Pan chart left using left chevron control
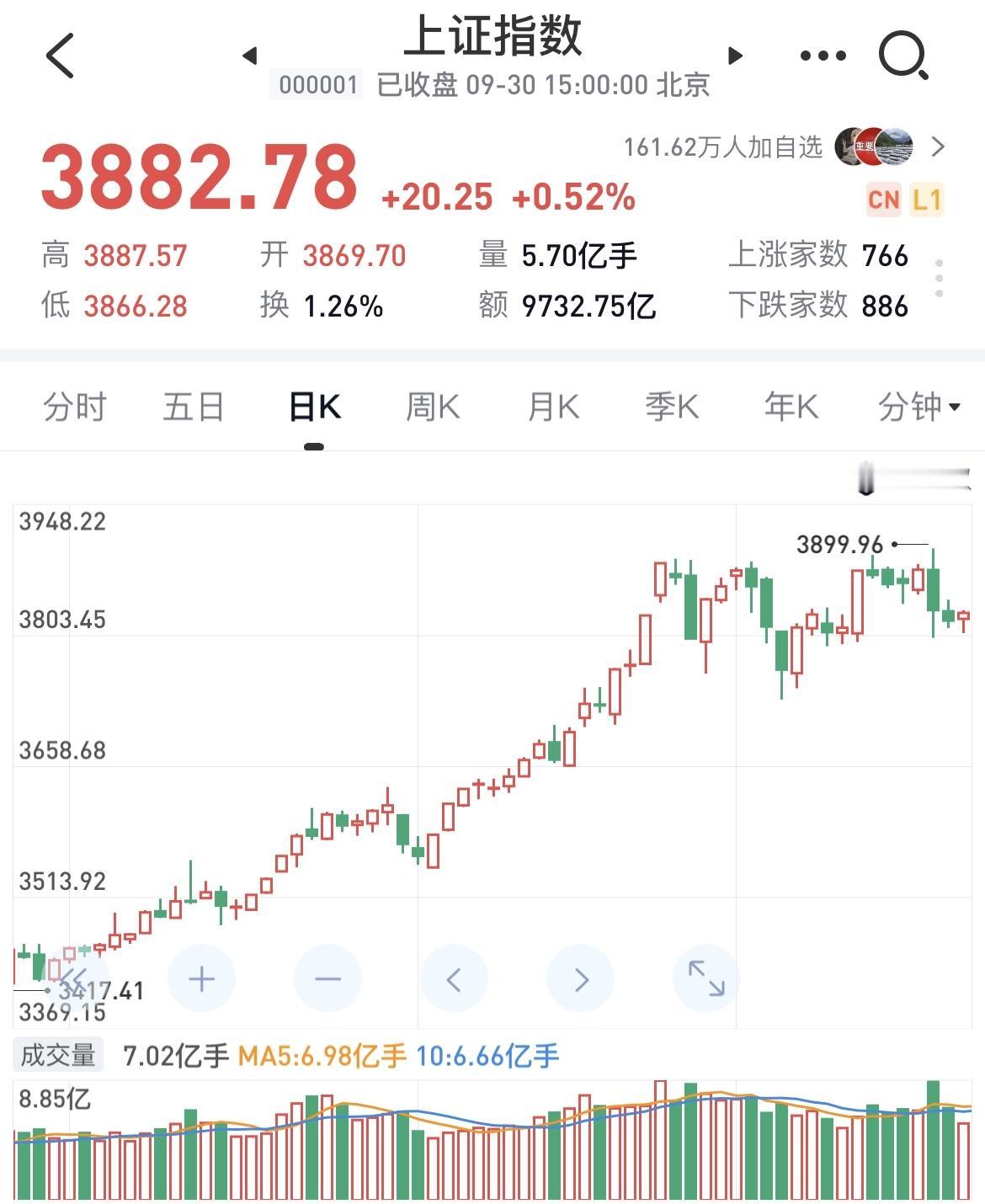 click(x=455, y=978)
